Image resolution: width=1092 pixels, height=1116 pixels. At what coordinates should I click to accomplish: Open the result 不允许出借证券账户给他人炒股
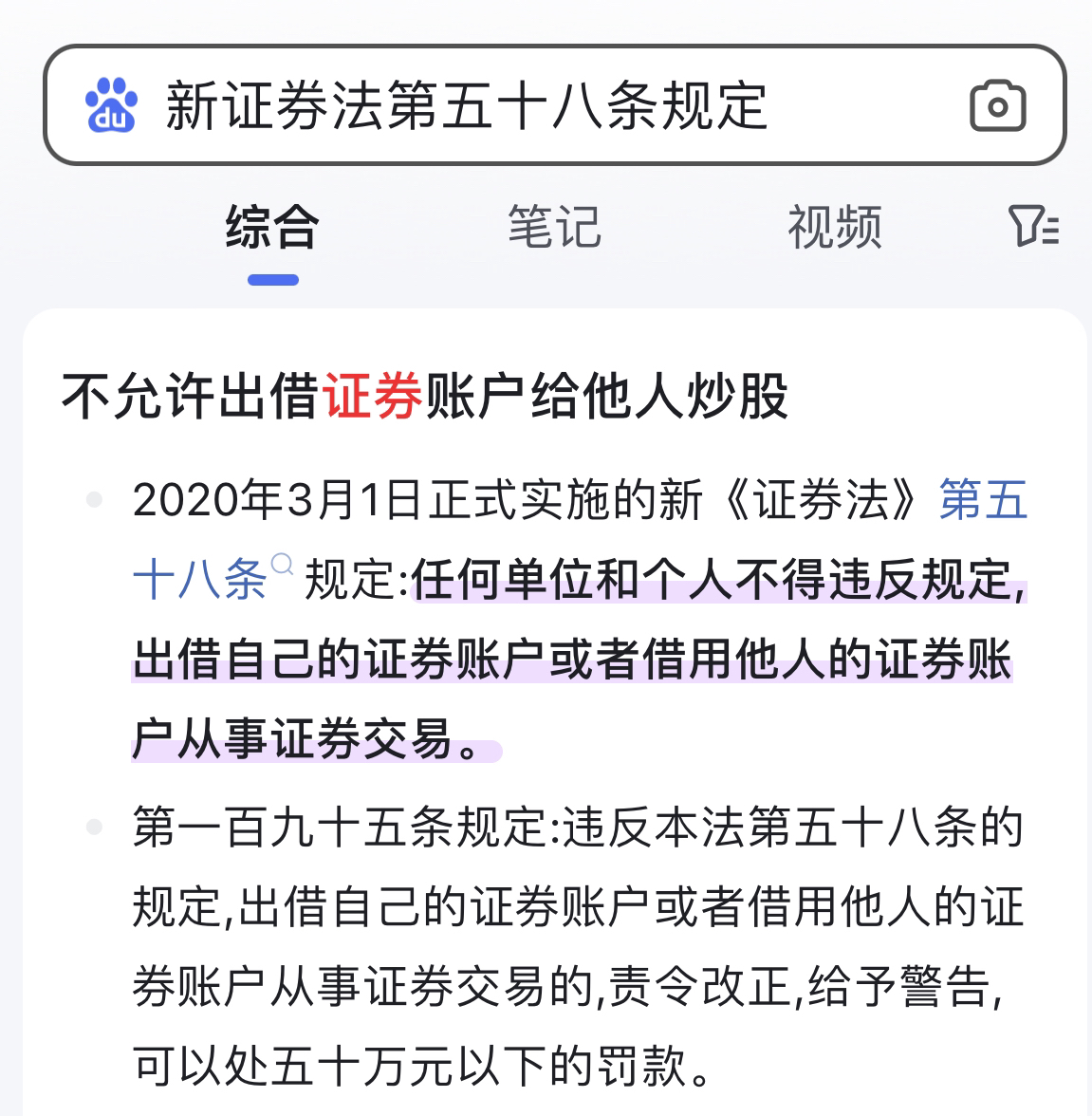pos(425,396)
